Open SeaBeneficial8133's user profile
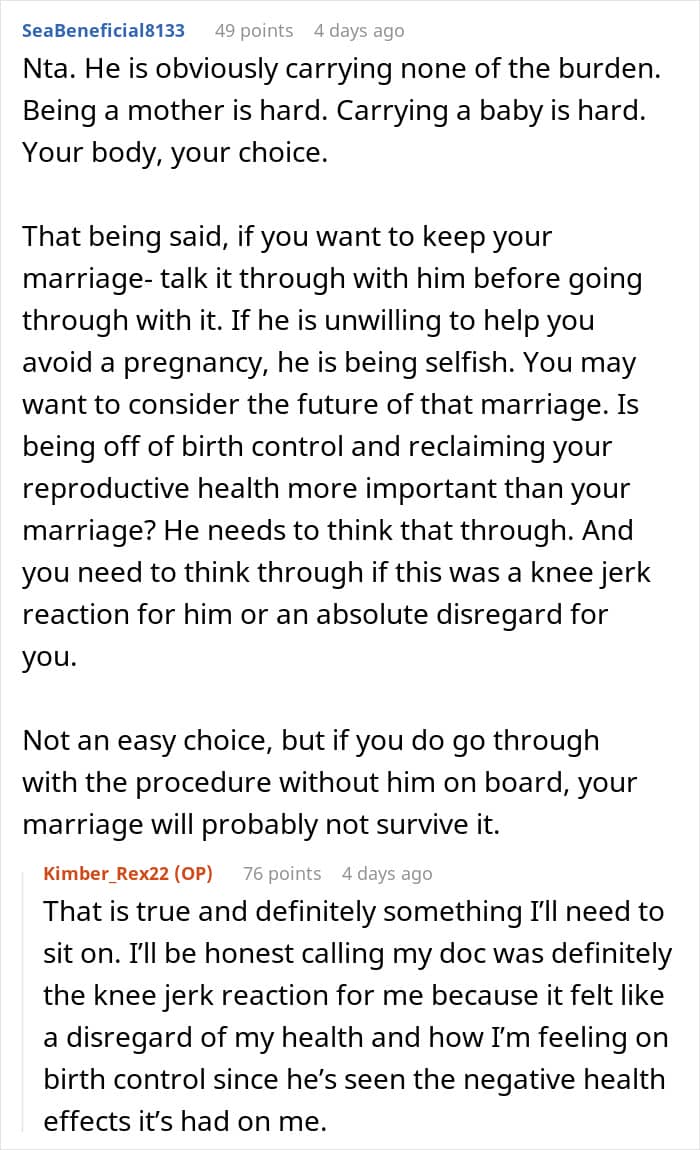Viewport: 700px width, 1150px height. point(104,31)
